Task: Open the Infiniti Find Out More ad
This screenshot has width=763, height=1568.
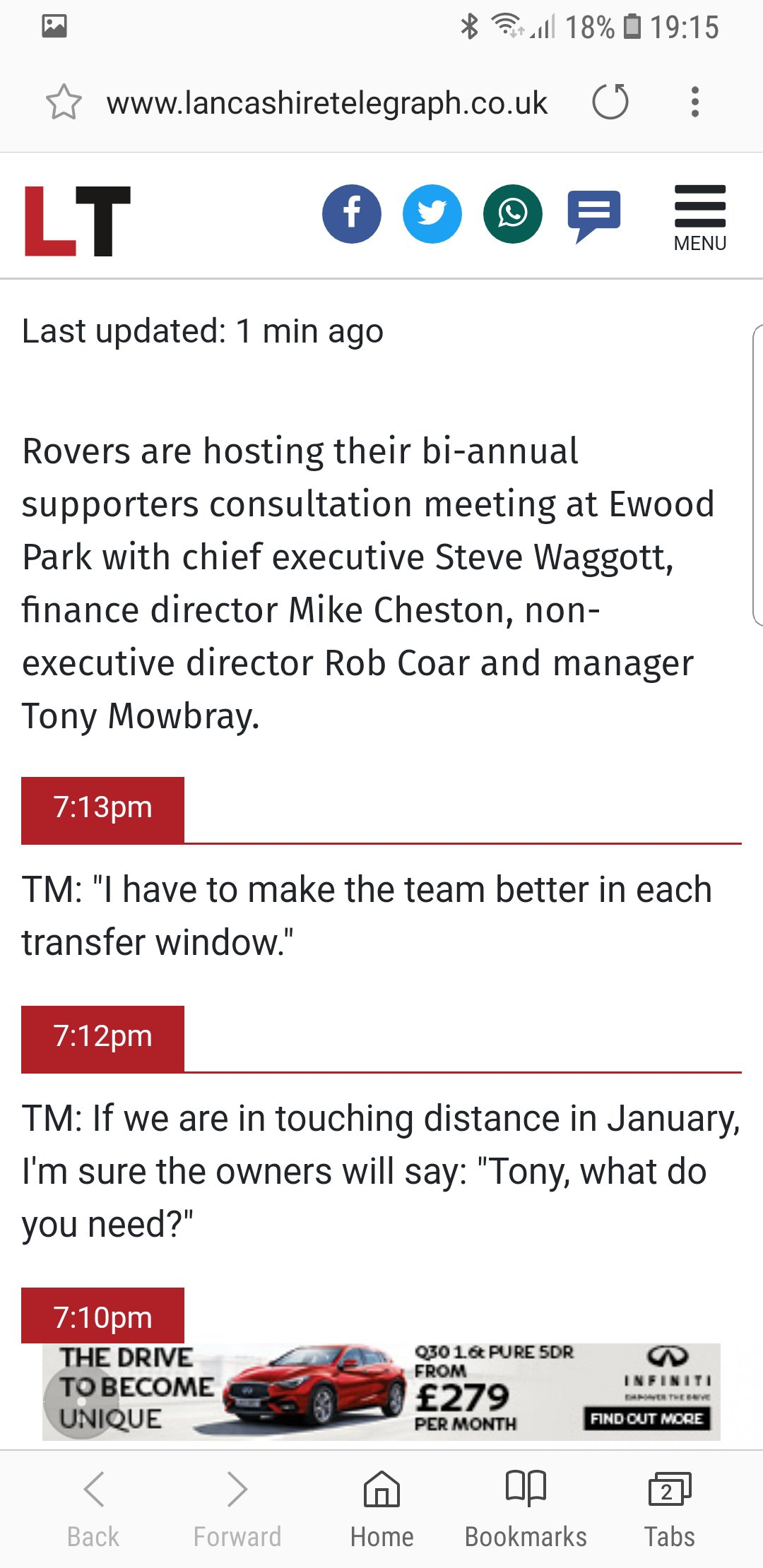Action: tap(646, 1418)
